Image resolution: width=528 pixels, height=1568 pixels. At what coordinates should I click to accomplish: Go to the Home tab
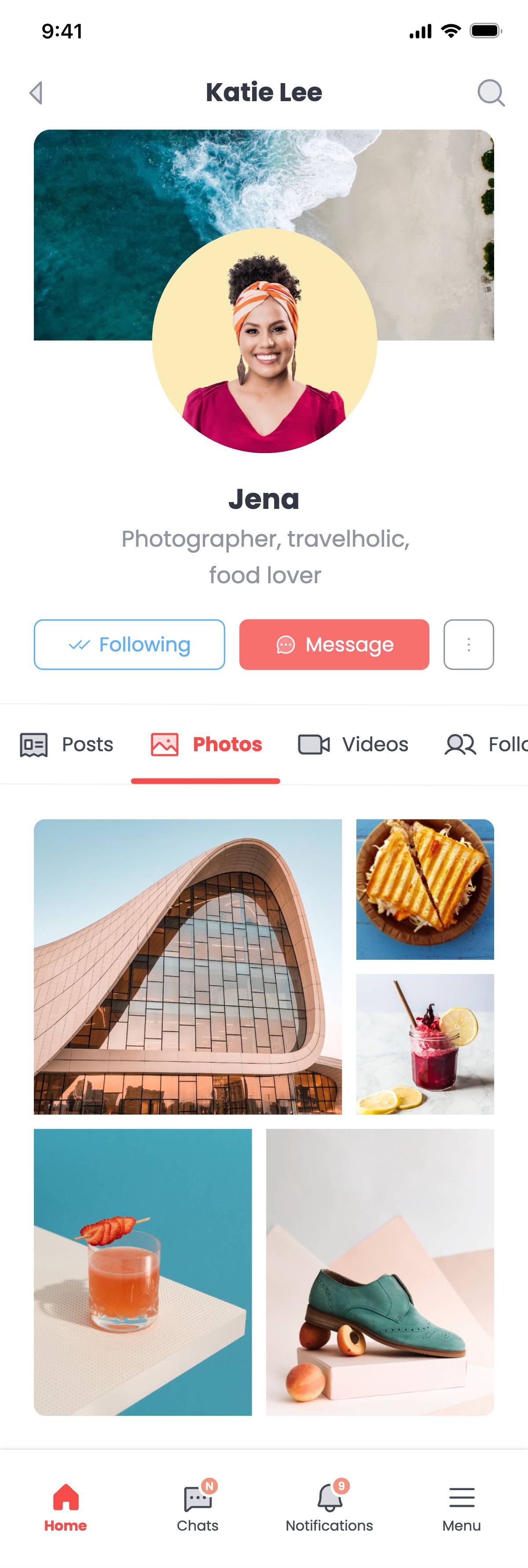66,1507
